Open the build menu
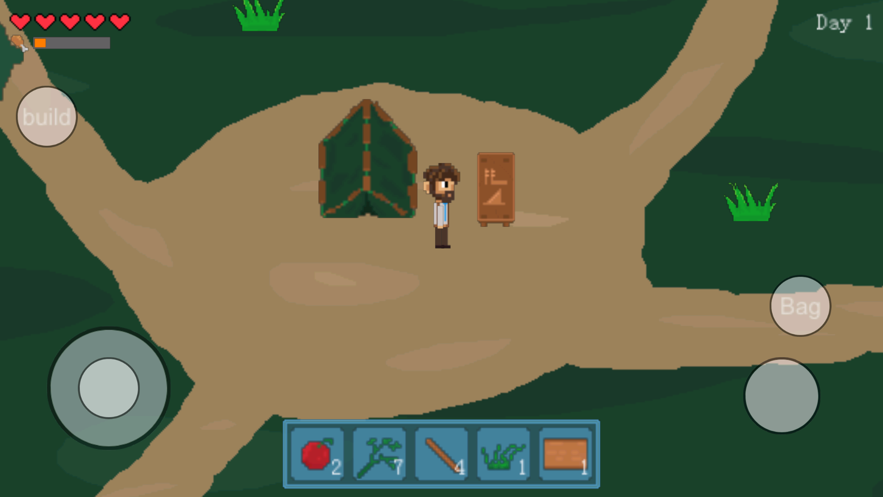 [46, 117]
